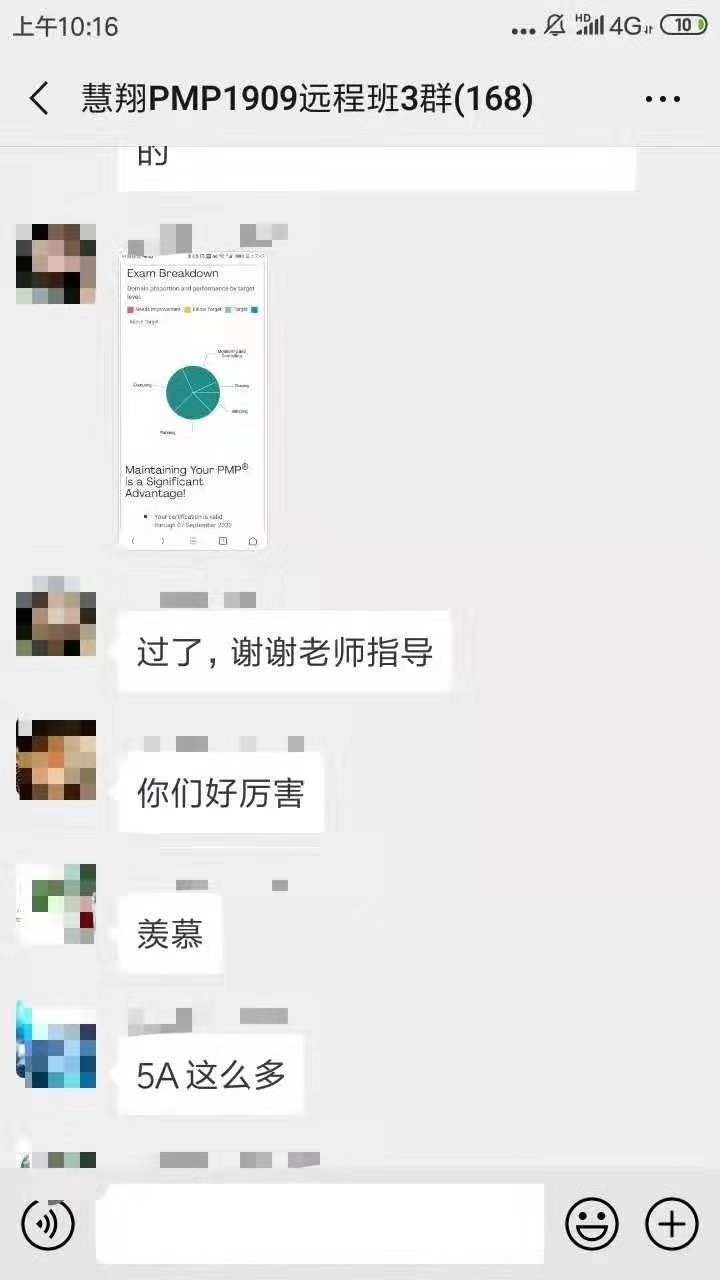The image size is (720, 1280).
Task: Open the plus attachments menu
Action: tap(672, 1223)
